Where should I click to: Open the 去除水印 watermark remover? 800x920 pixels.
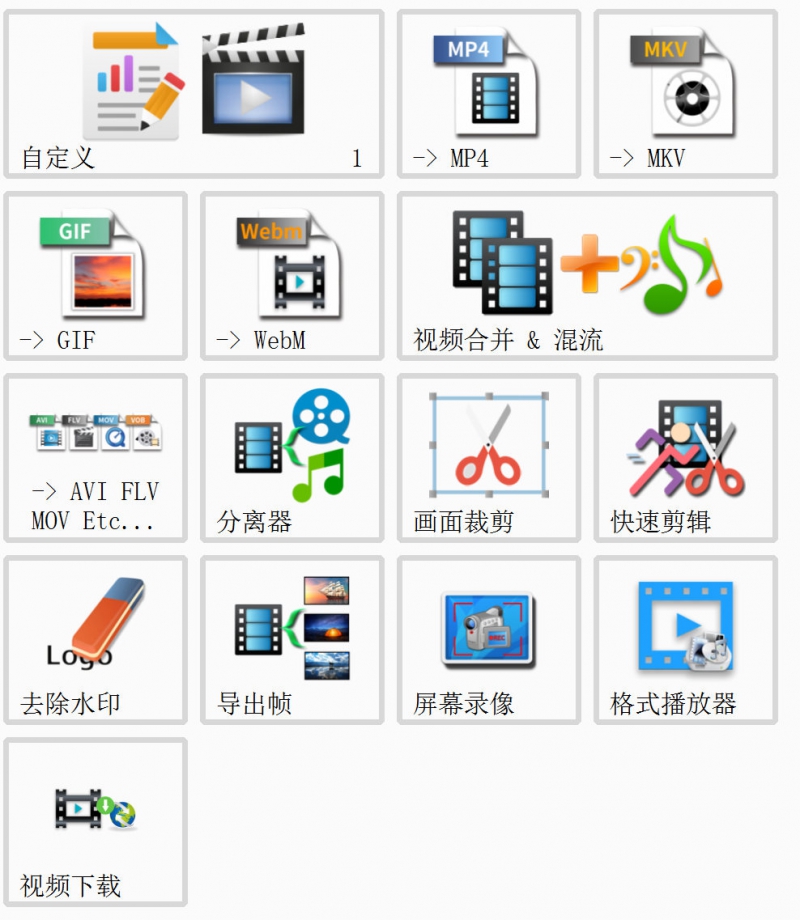[95, 640]
